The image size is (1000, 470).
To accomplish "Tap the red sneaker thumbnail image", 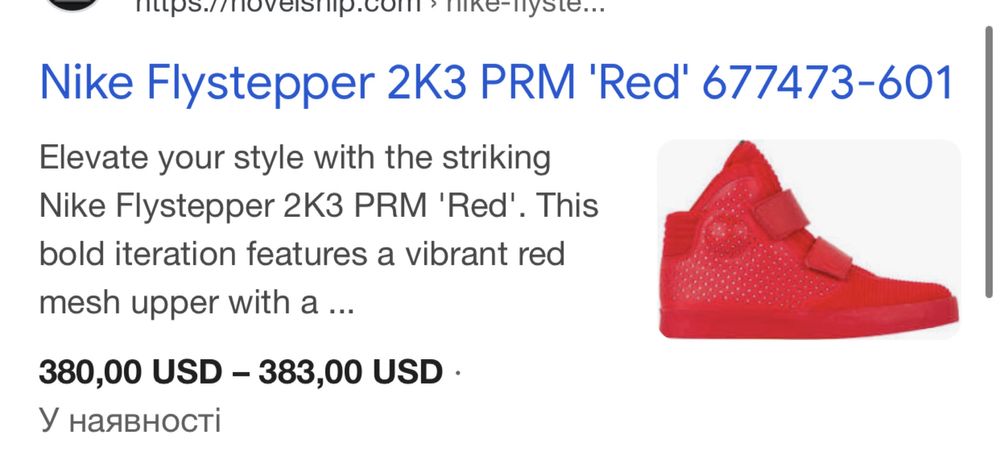I will [x=808, y=239].
